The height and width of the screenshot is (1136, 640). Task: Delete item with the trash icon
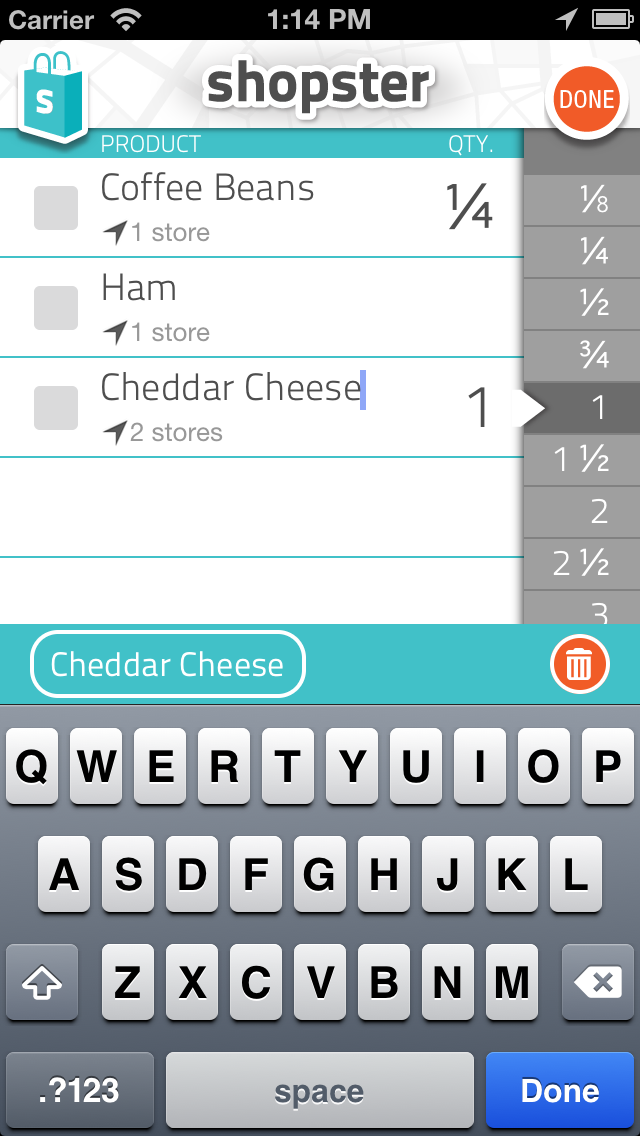coord(579,664)
